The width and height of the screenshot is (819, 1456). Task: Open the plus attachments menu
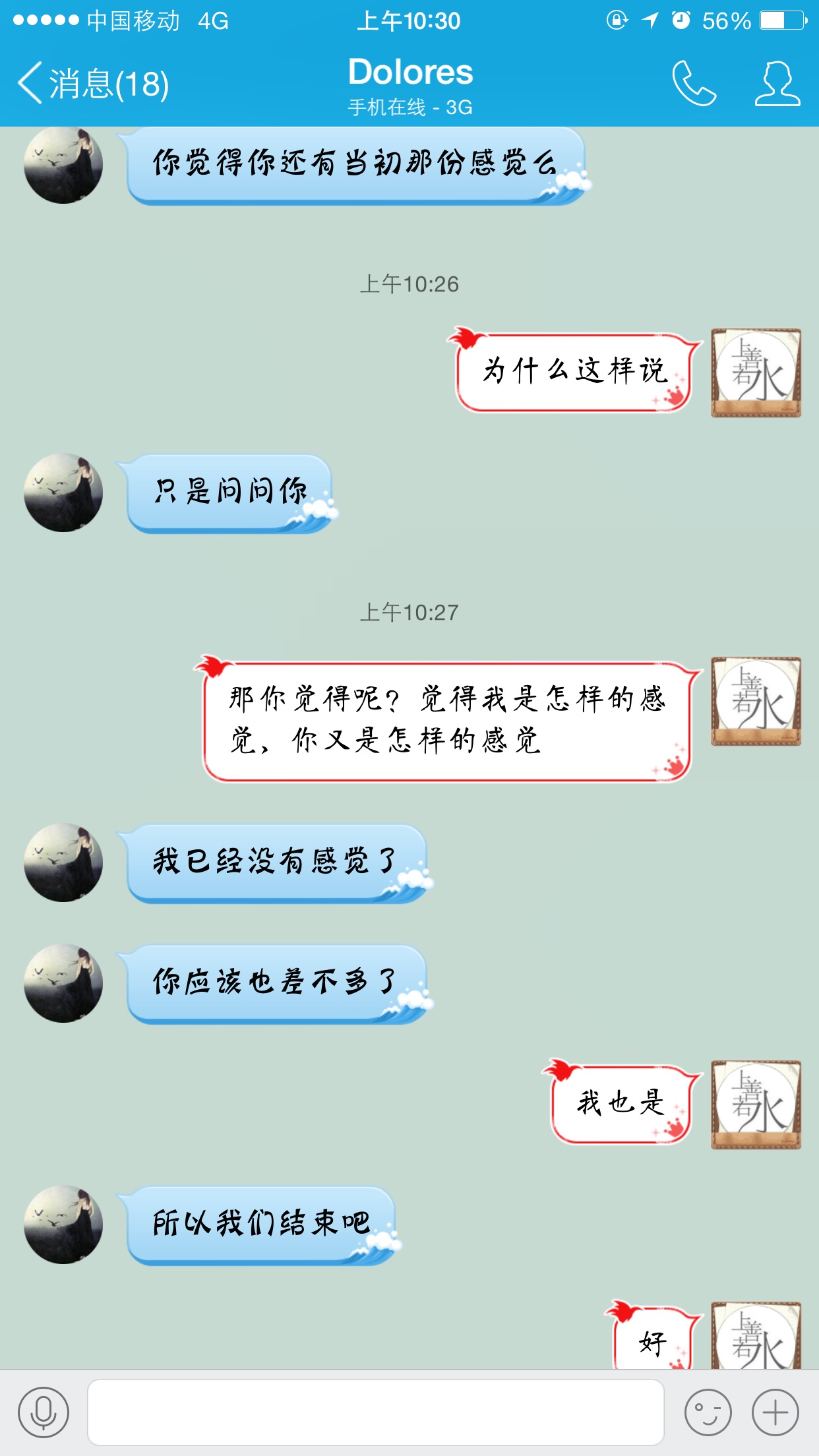point(775,1412)
